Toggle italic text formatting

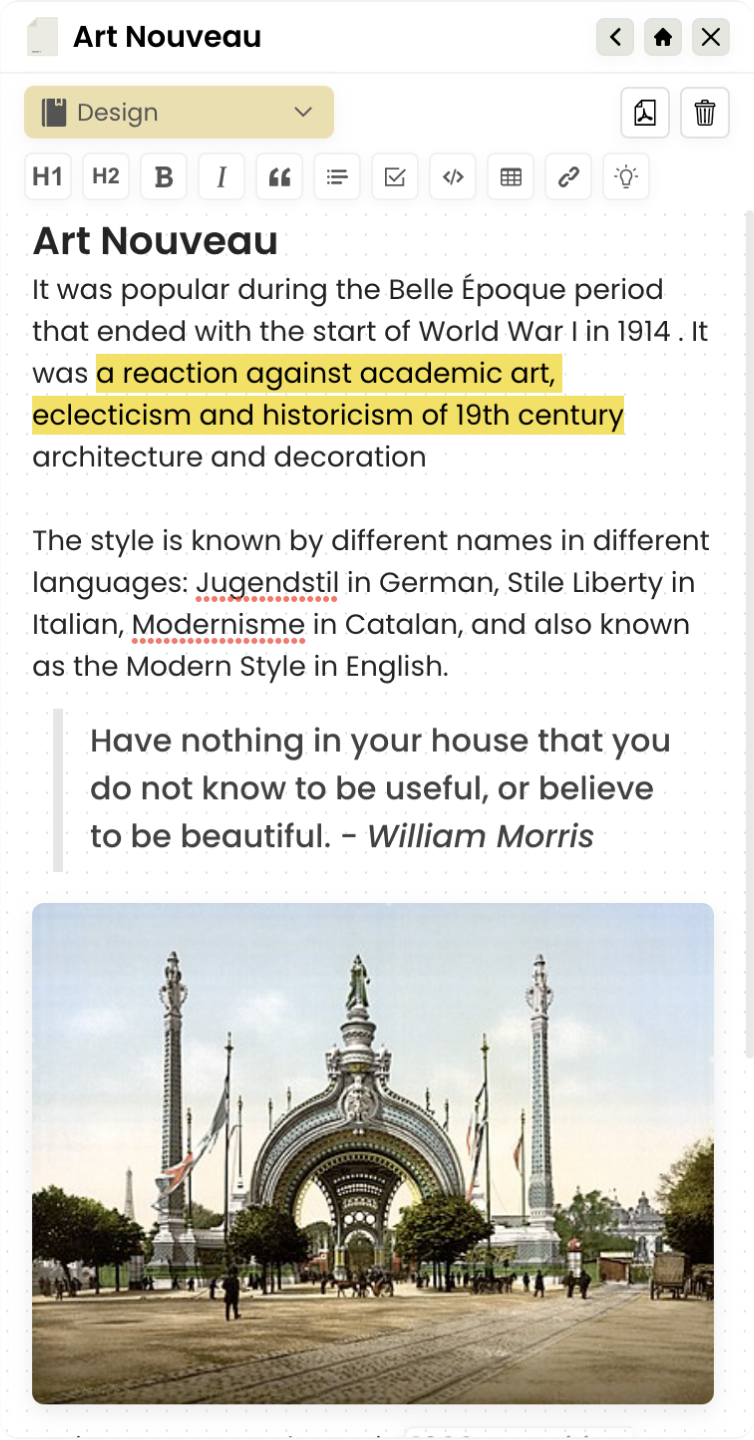coord(221,177)
